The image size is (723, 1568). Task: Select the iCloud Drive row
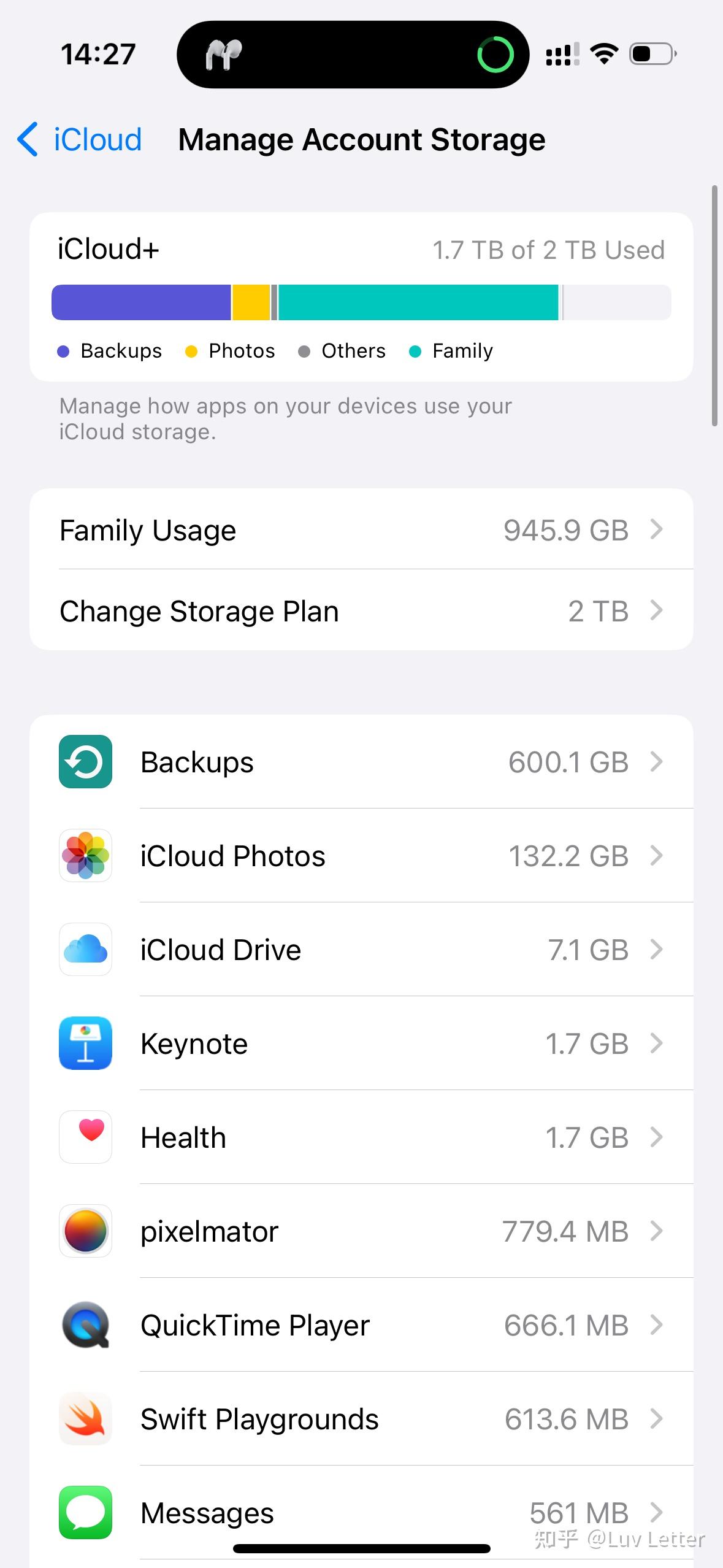pos(361,950)
